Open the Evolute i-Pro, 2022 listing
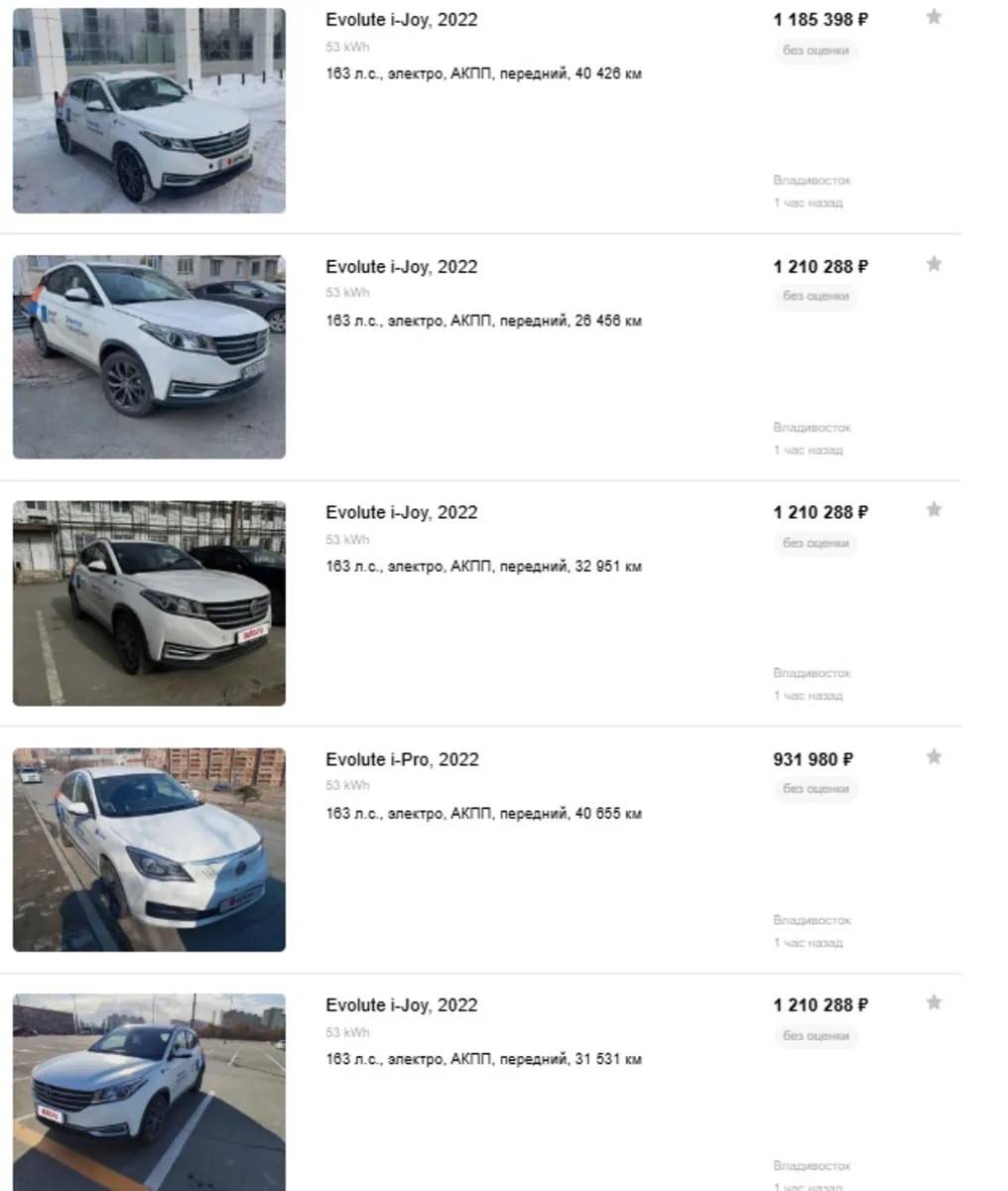 point(402,760)
